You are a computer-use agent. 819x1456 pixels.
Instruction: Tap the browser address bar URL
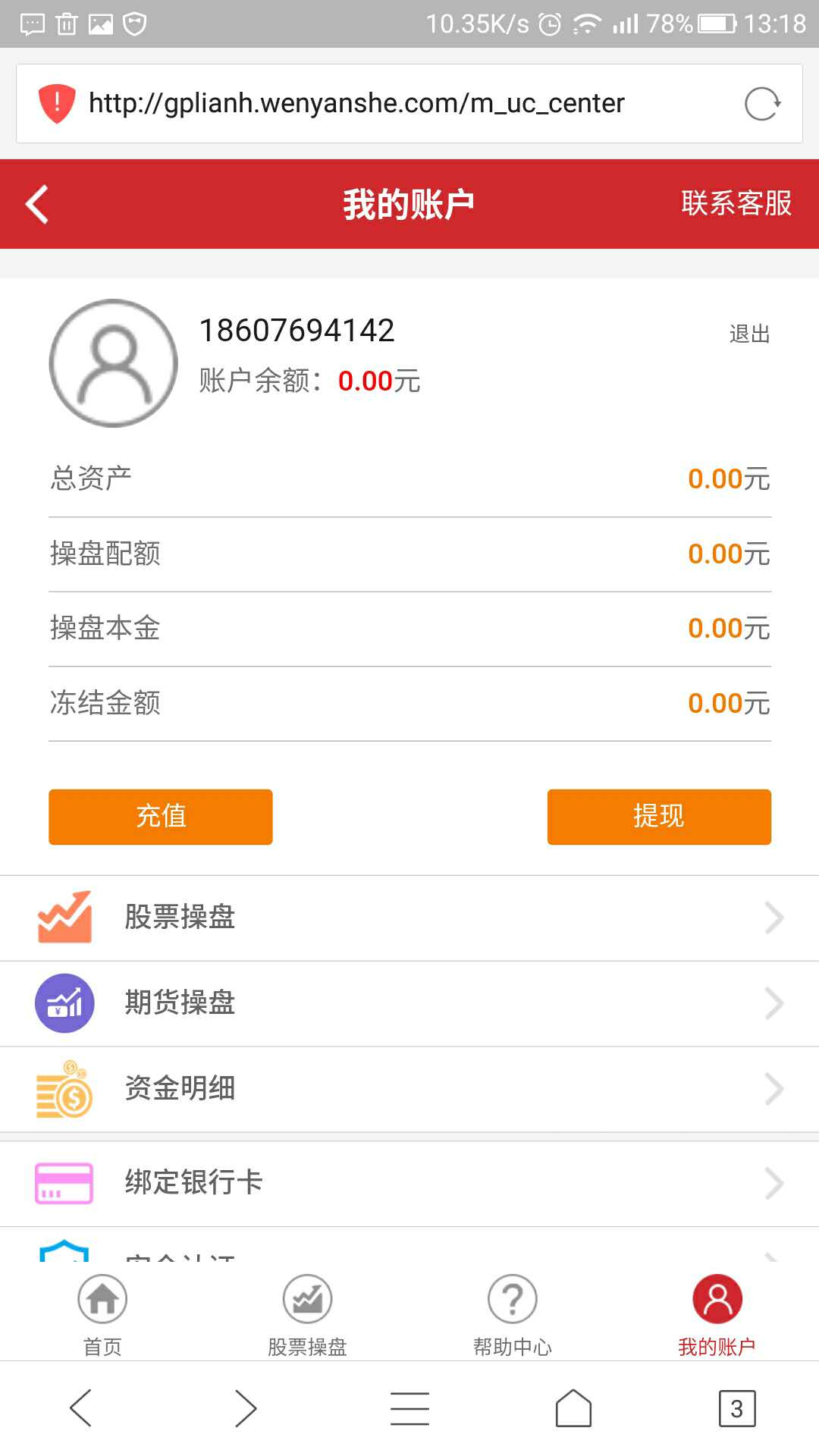pos(356,103)
